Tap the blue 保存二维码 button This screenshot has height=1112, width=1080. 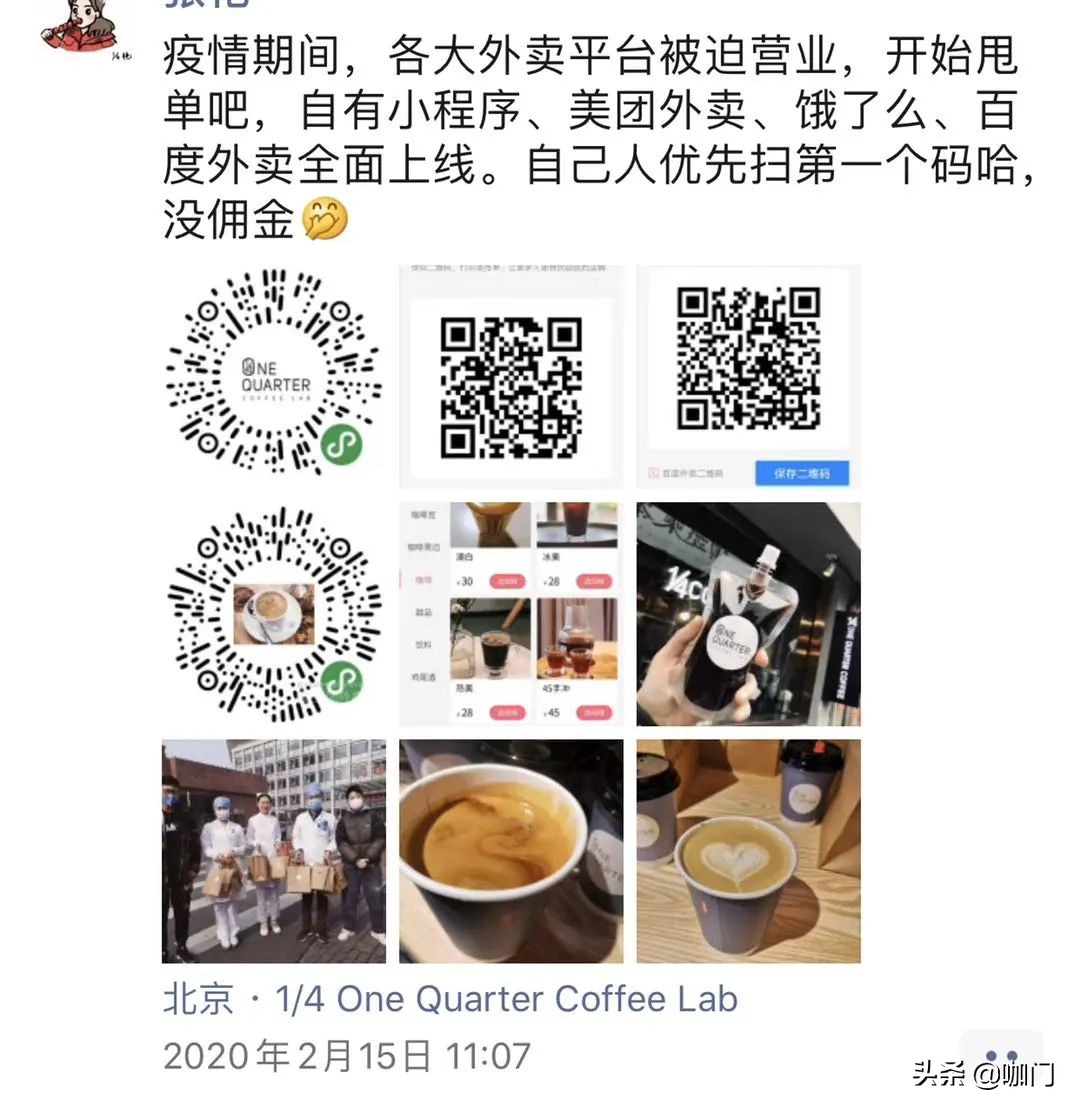tap(802, 473)
